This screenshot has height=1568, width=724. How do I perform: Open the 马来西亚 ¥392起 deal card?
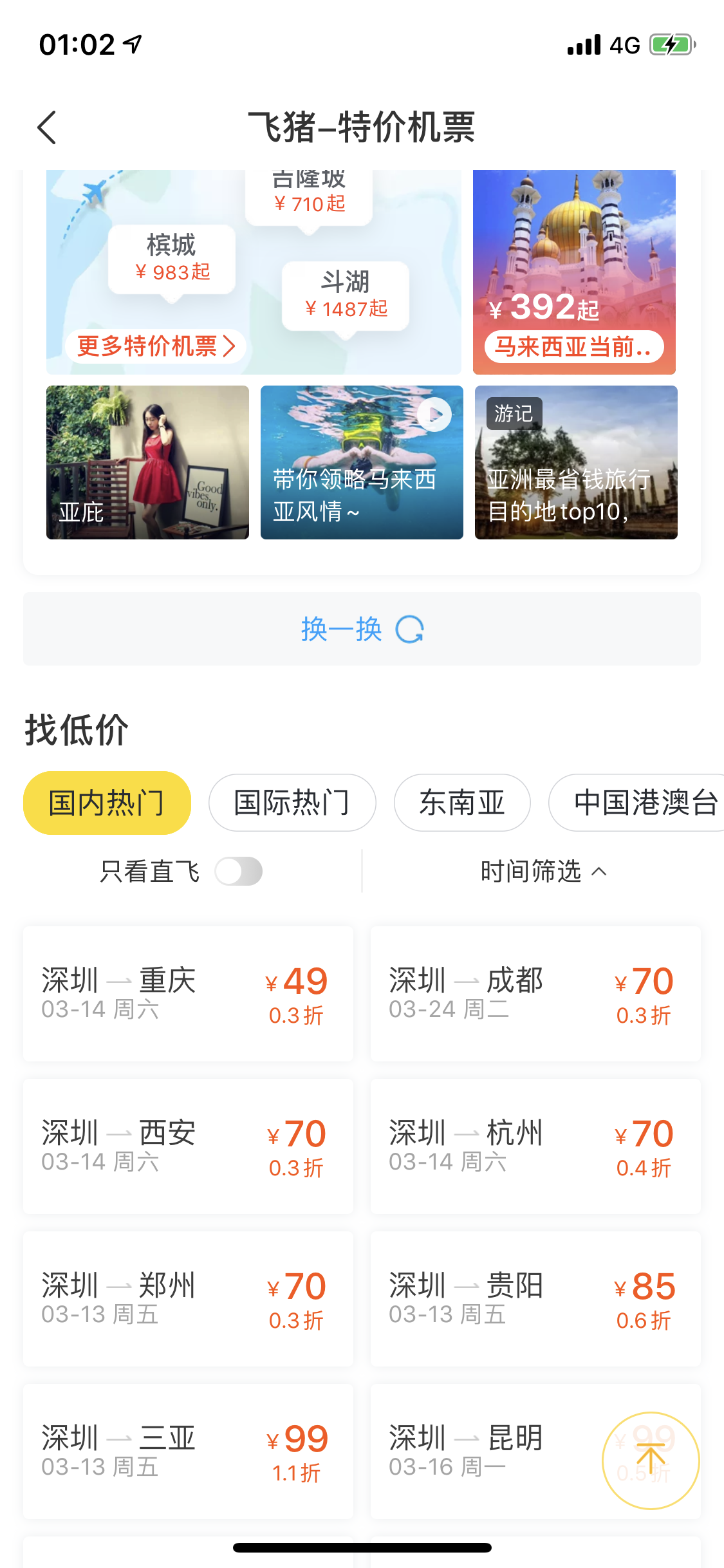574,272
